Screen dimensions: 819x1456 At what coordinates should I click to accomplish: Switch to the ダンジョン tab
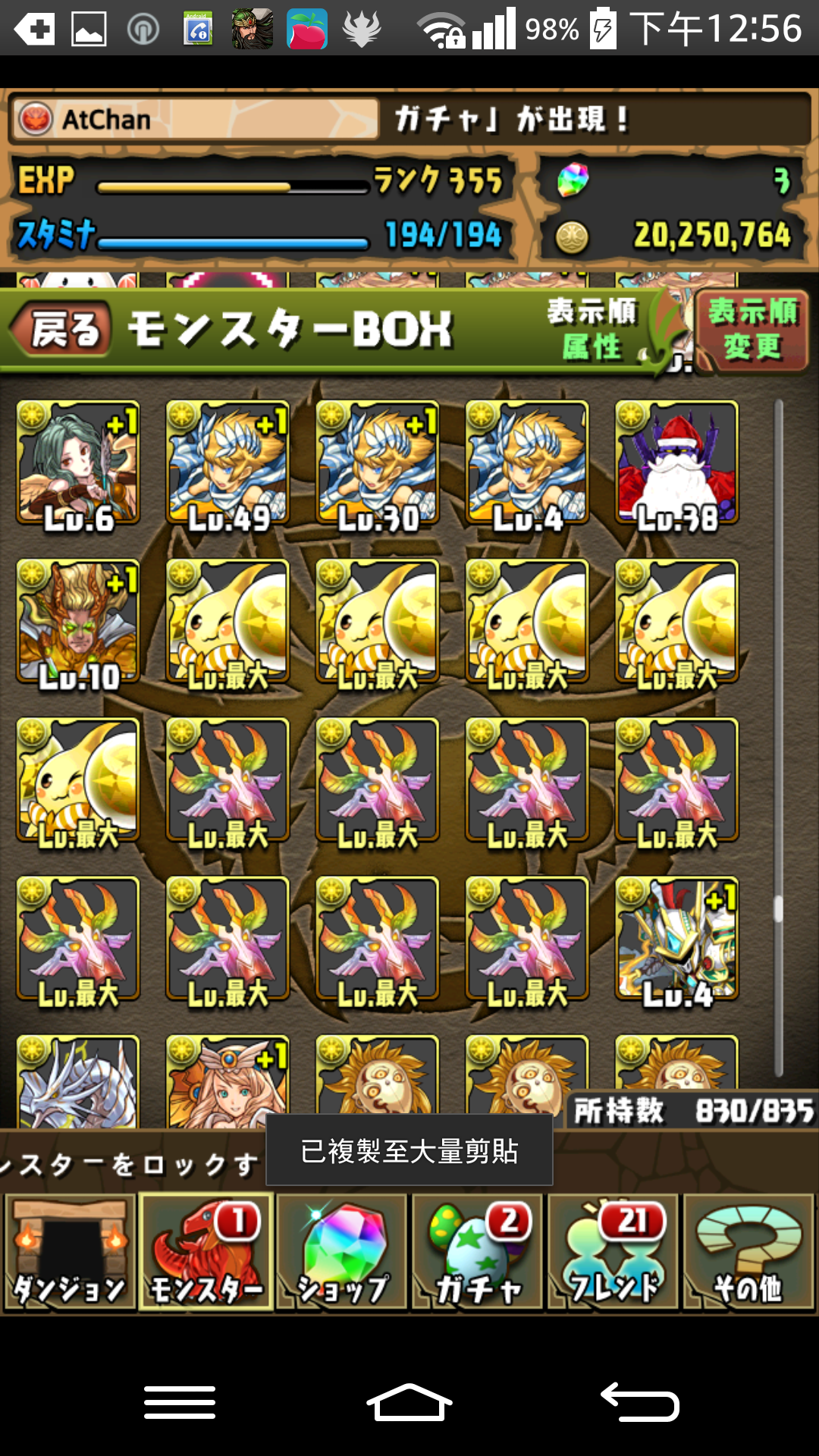coord(70,1251)
